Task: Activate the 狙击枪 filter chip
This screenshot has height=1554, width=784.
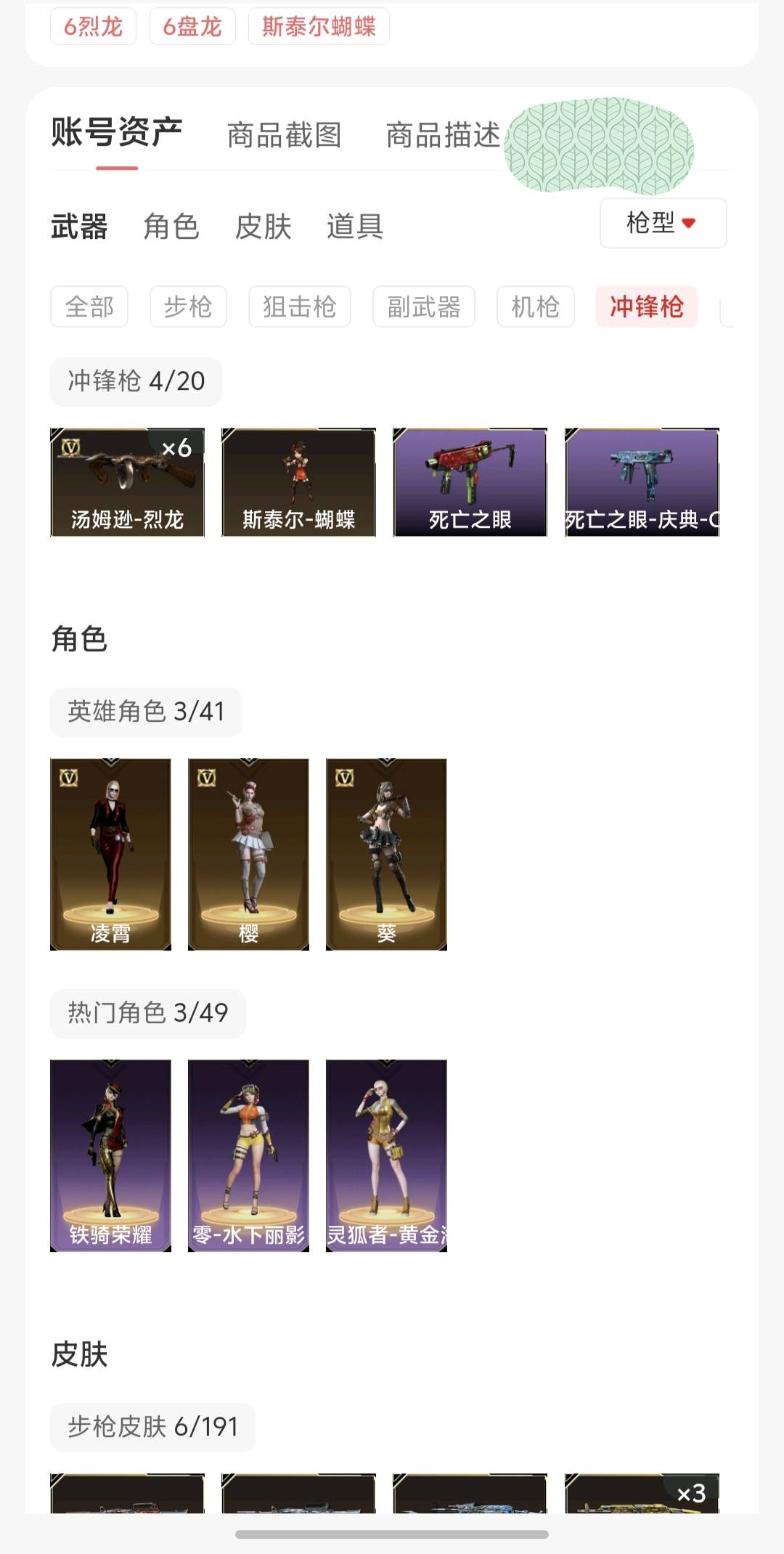Action: [299, 307]
